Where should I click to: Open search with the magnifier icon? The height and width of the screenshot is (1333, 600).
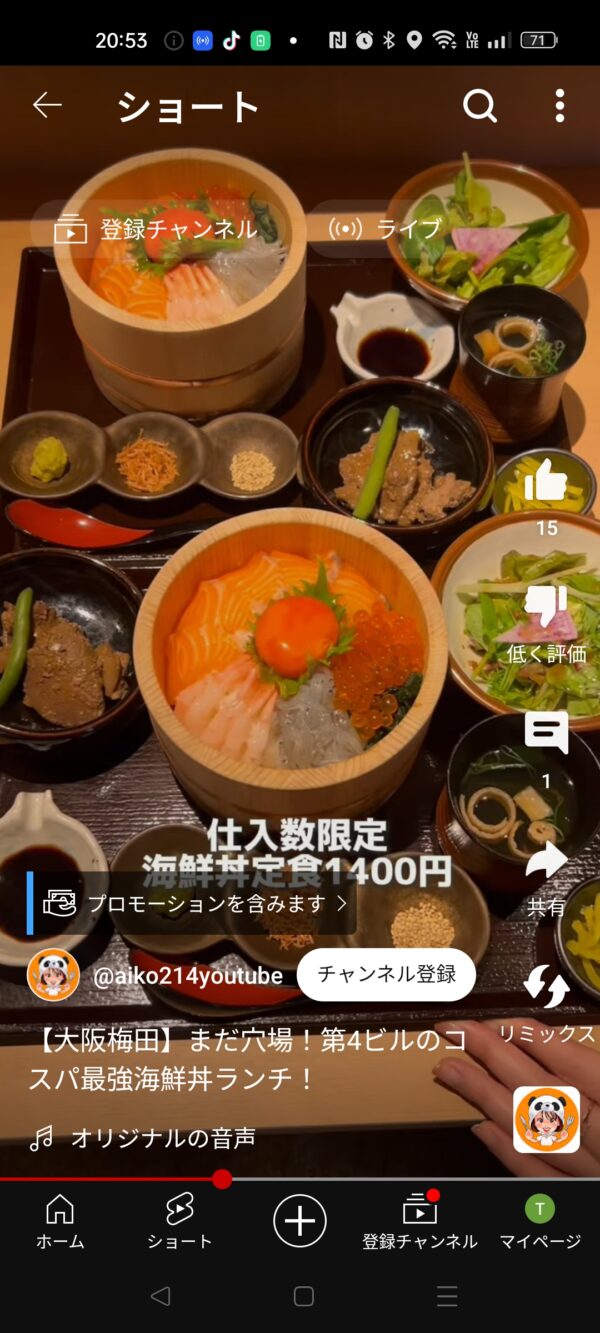(480, 105)
